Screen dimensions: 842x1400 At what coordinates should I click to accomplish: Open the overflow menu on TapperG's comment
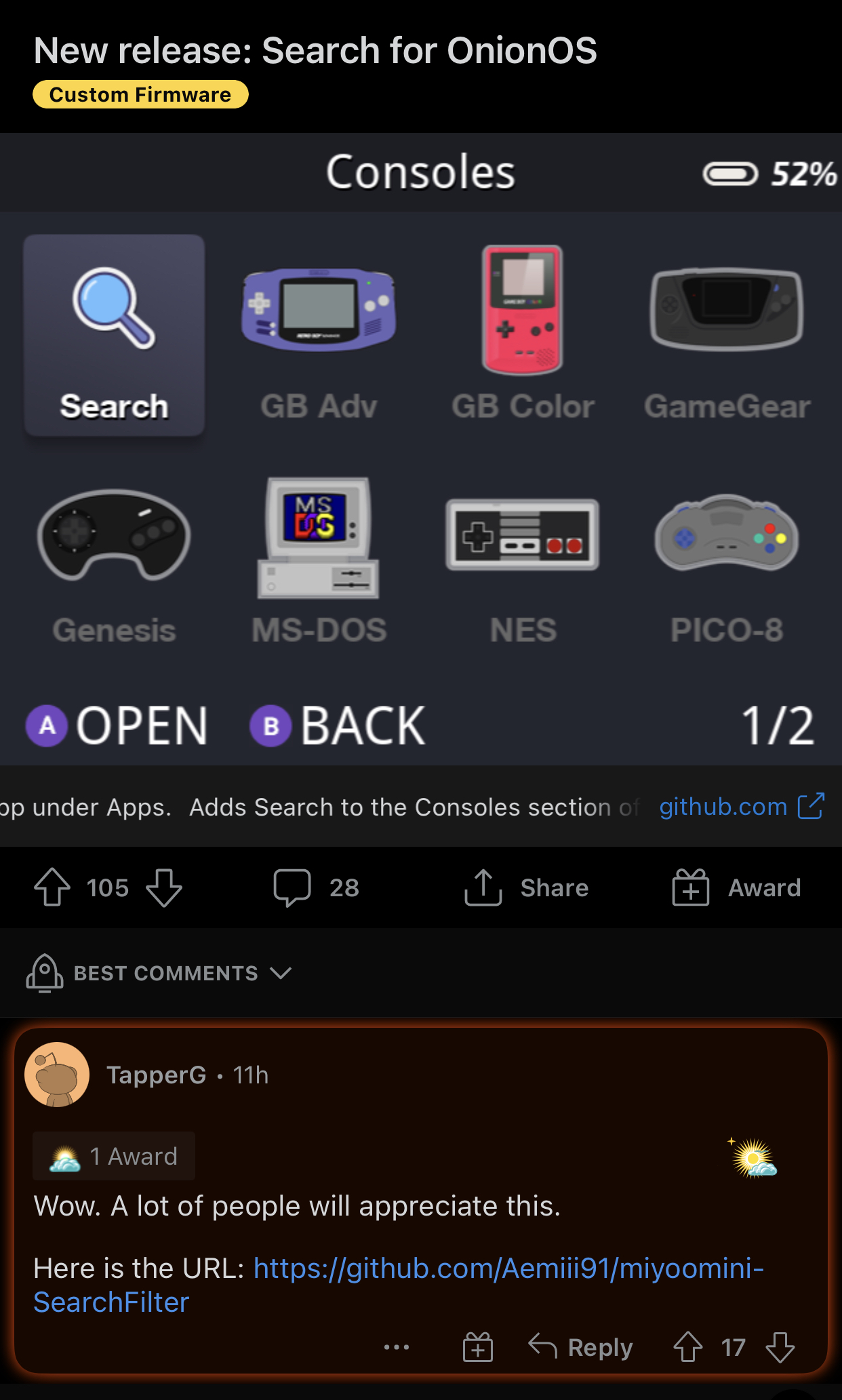[x=397, y=1347]
